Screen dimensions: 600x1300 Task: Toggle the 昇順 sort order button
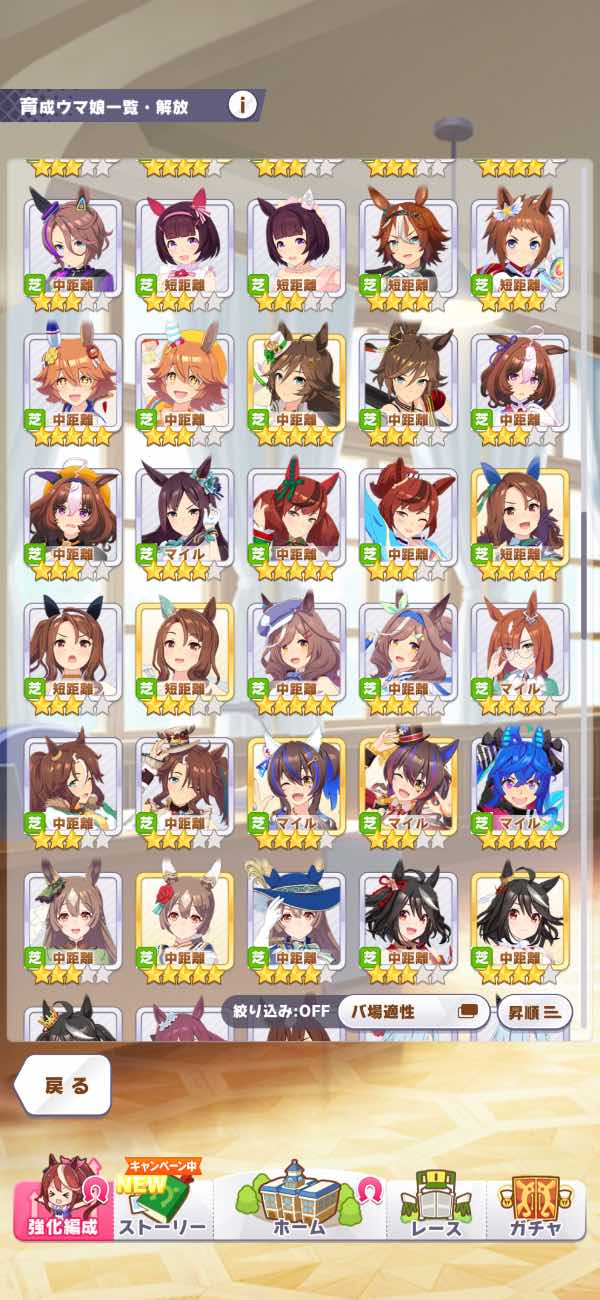click(x=534, y=1011)
